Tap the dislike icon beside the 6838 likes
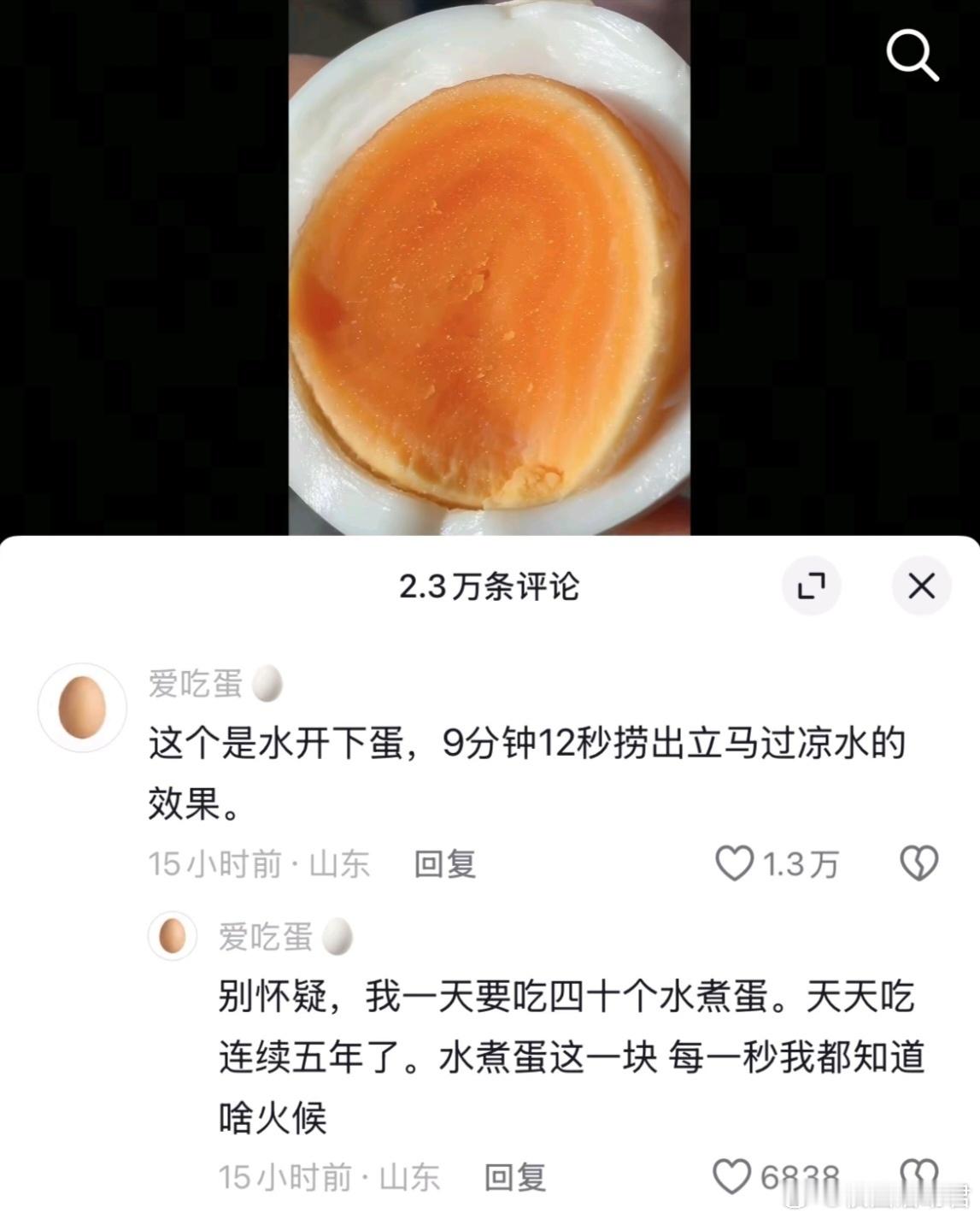 (x=919, y=1176)
